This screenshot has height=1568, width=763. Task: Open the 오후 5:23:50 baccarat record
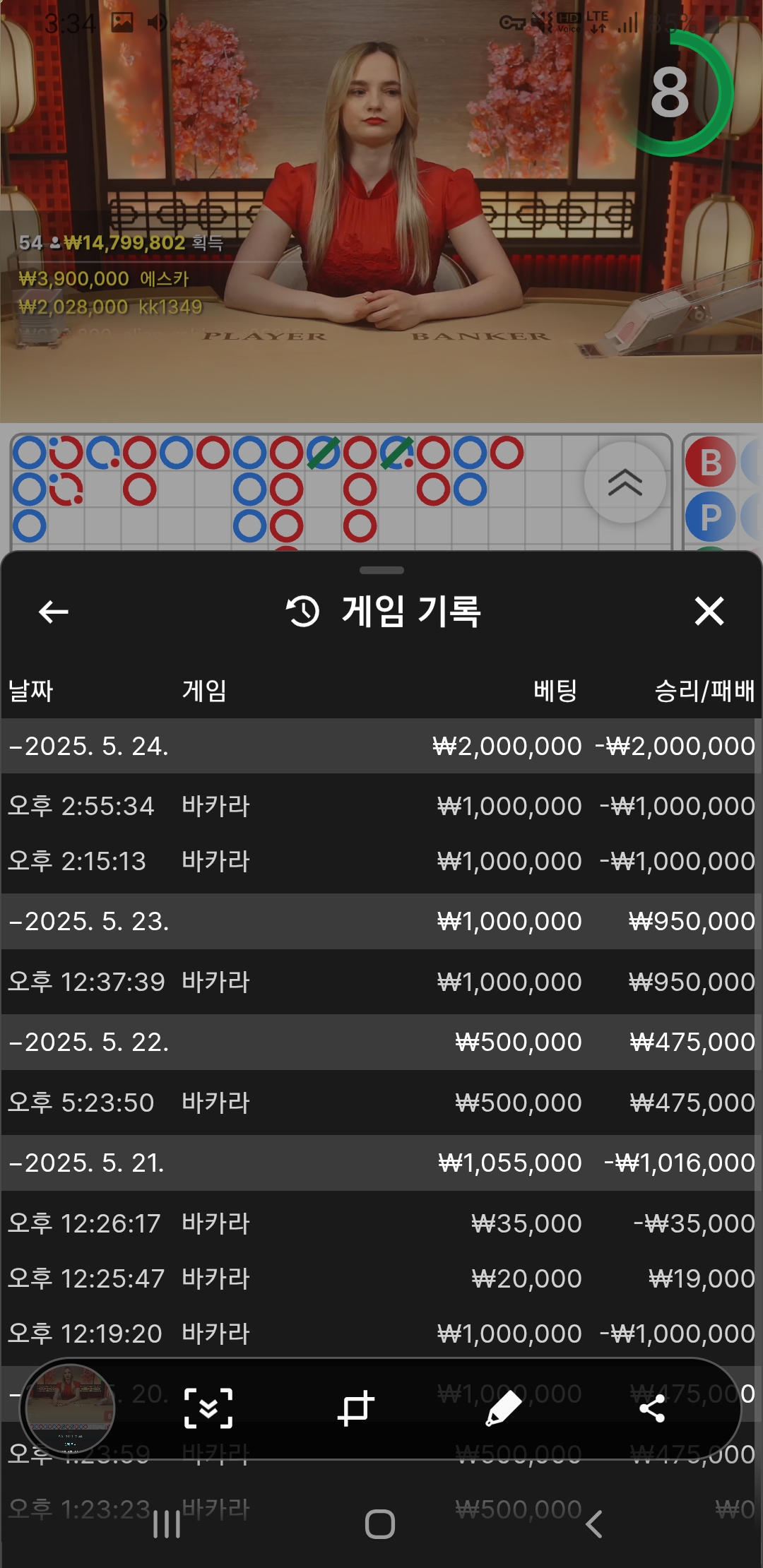[x=381, y=1103]
